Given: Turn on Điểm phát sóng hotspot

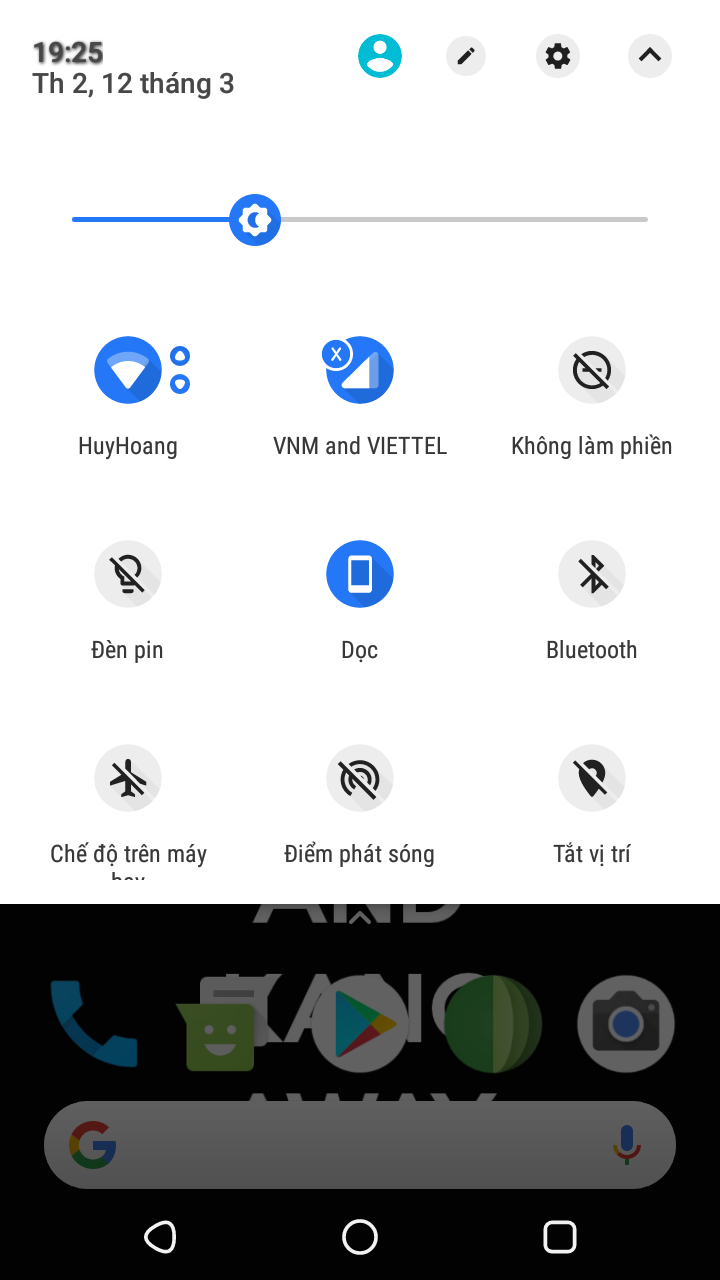Looking at the screenshot, I should click(360, 778).
